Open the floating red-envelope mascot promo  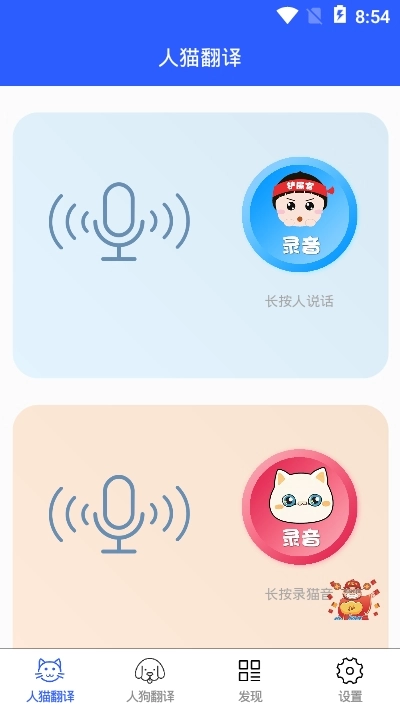[x=355, y=599]
